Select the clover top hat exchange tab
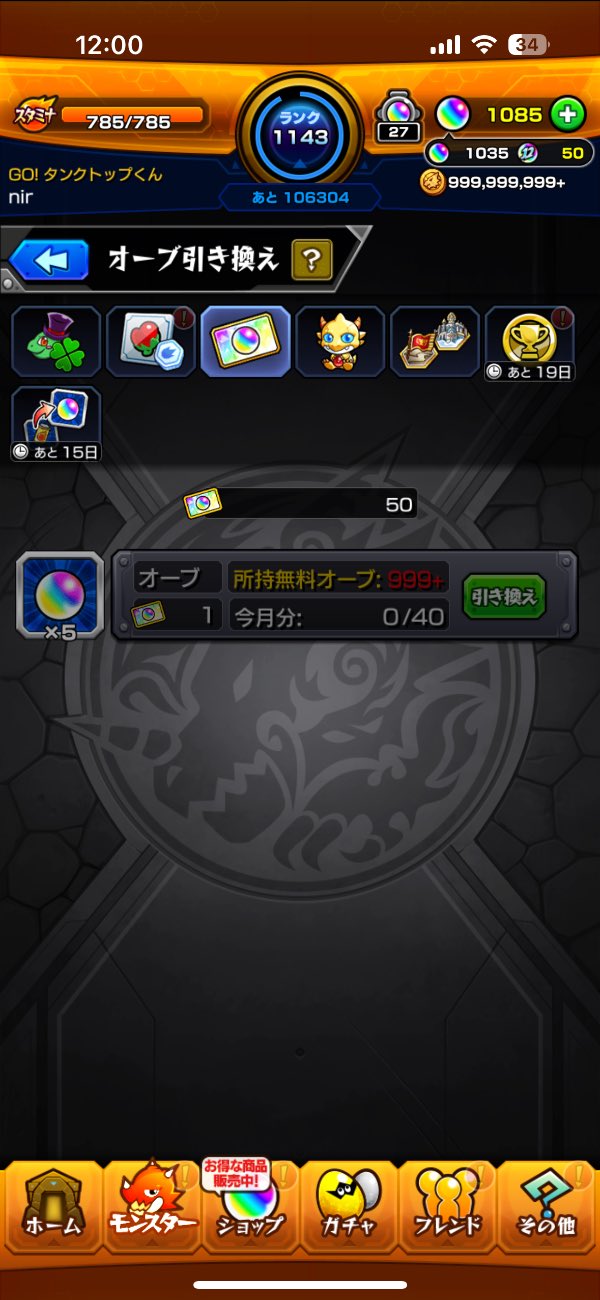The image size is (600, 1300). coord(56,342)
